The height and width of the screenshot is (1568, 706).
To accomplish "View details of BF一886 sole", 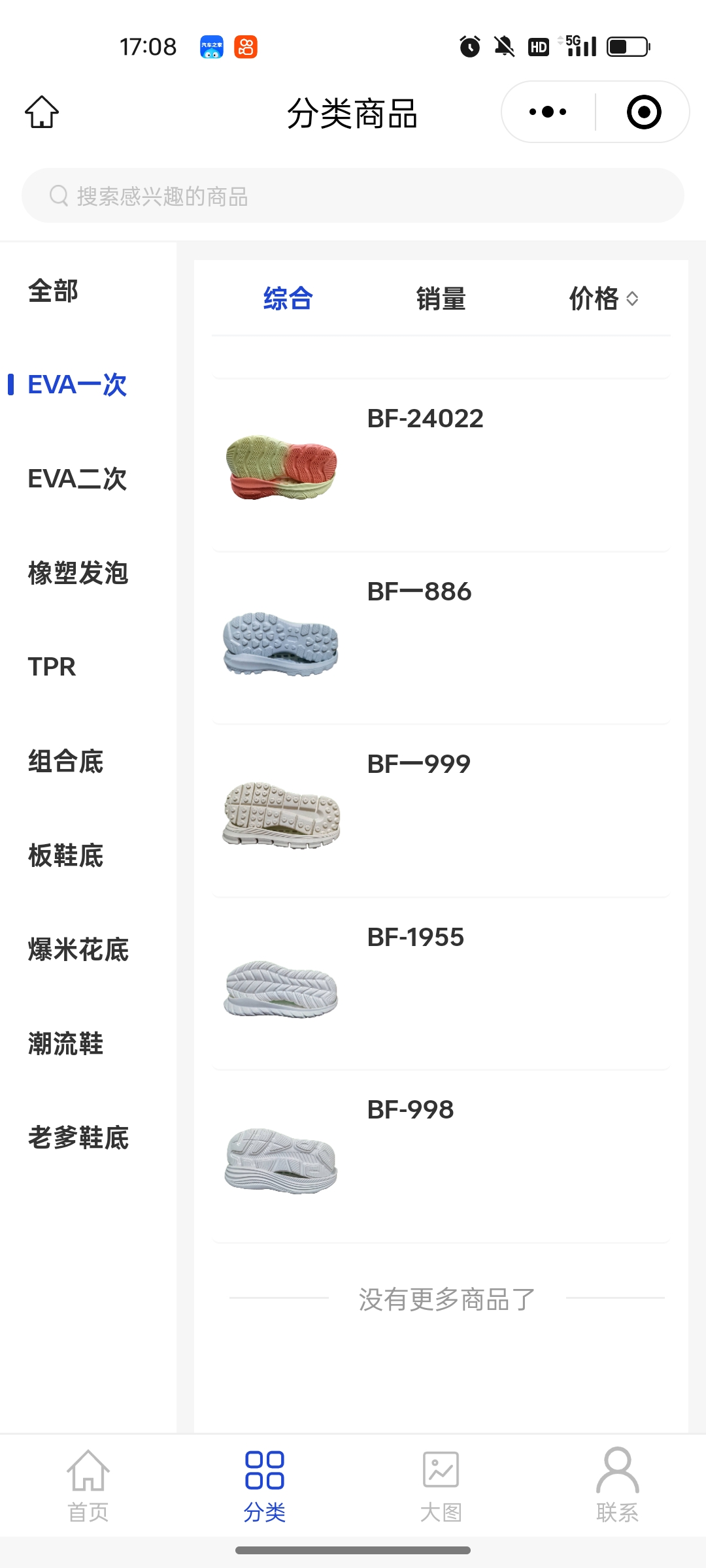I will pyautogui.click(x=441, y=638).
